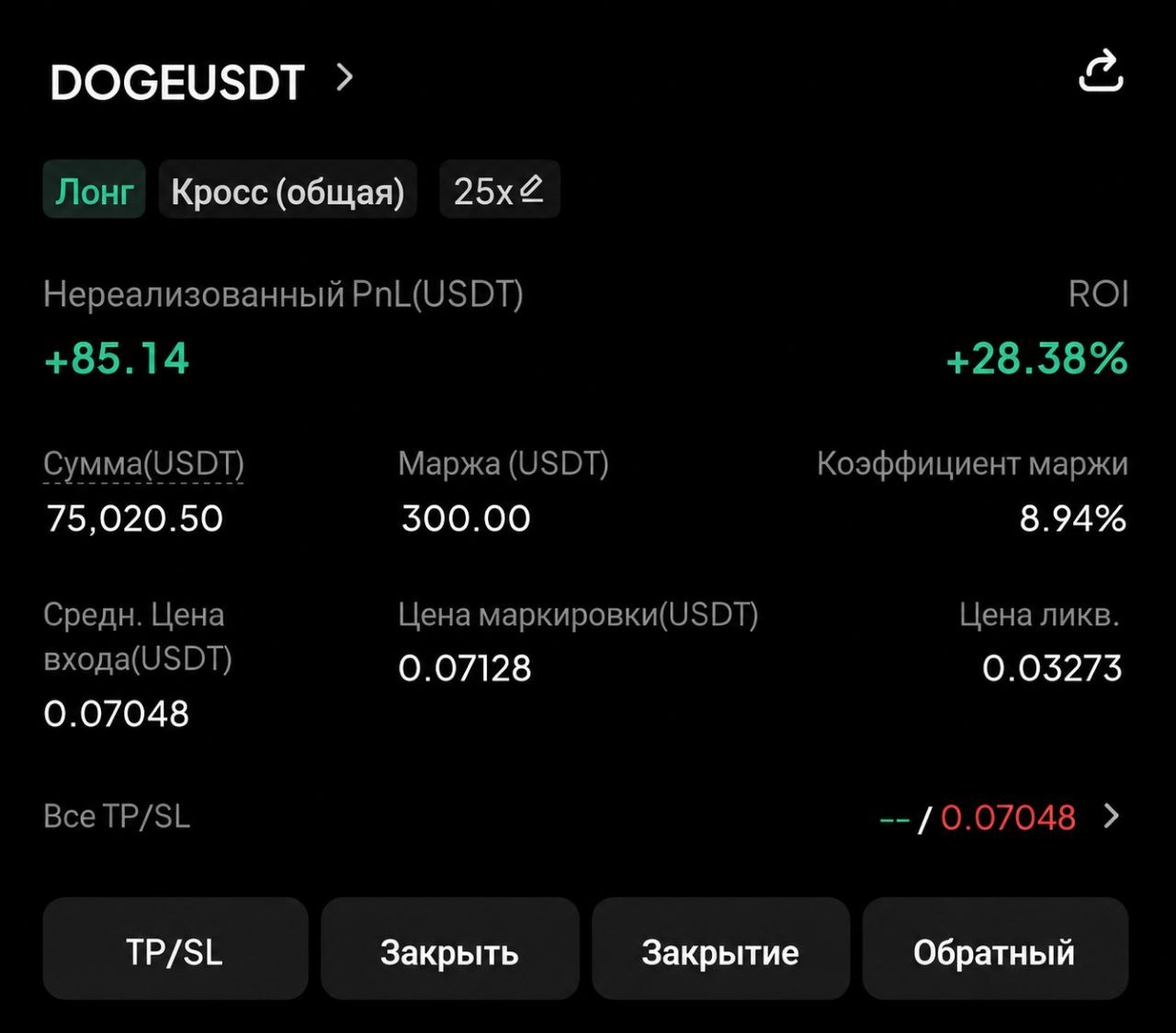
Task: Tap the Закрыть button
Action: click(x=449, y=948)
